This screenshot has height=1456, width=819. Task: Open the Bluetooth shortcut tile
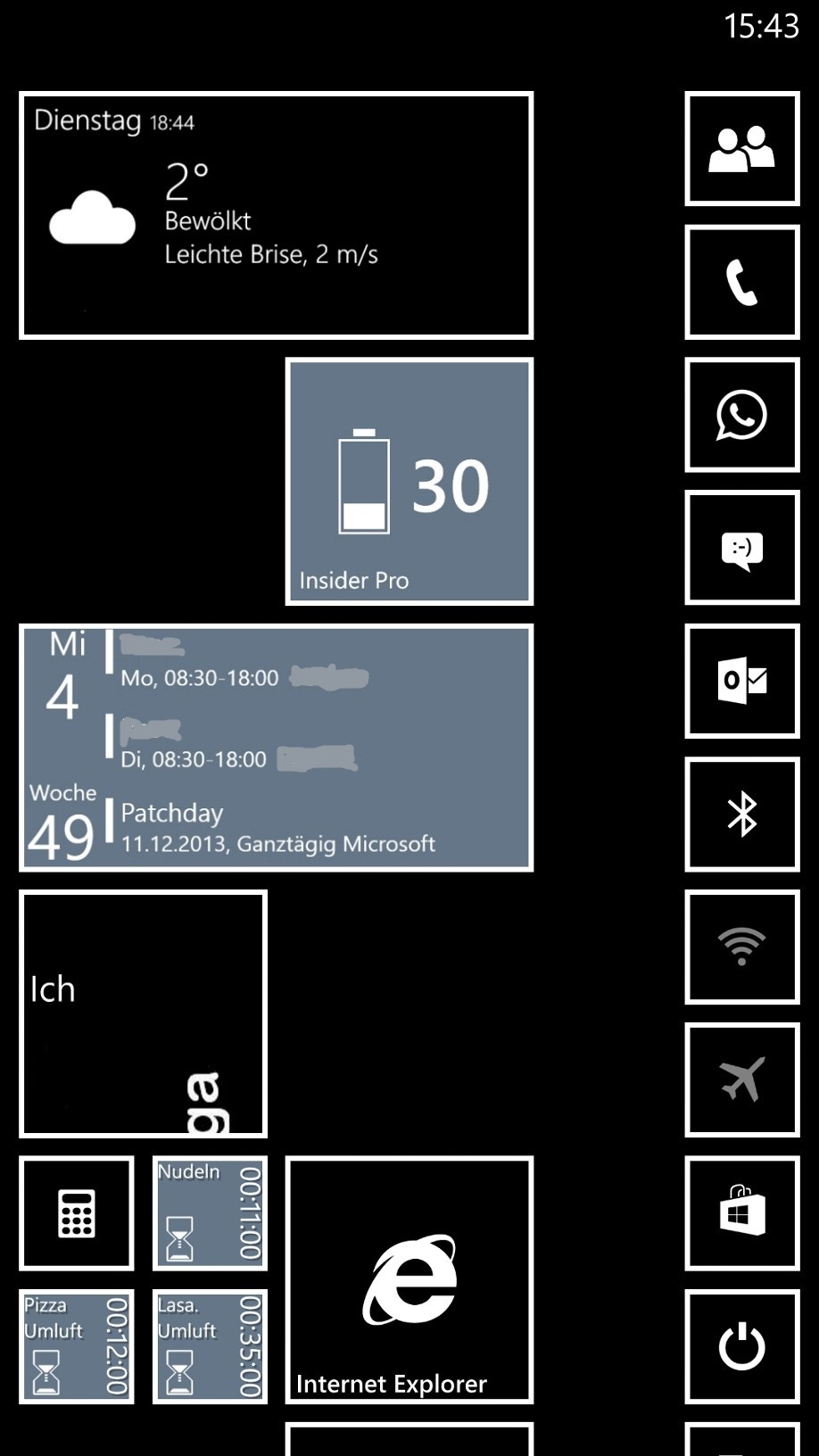point(742,814)
